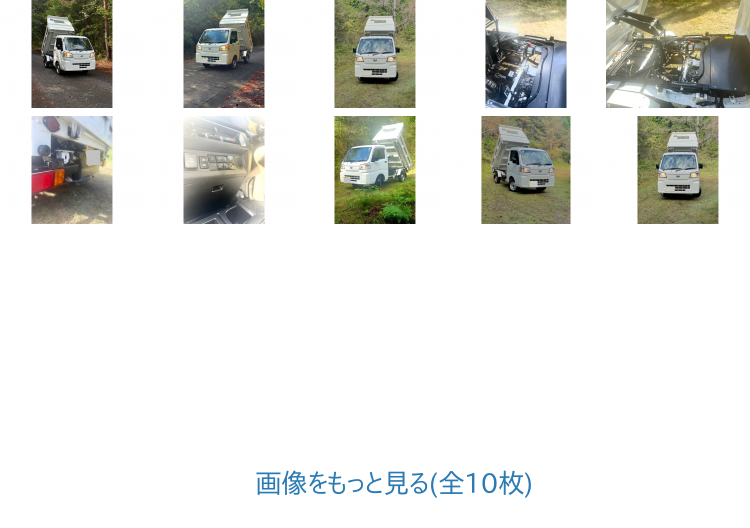Open the side-view truck photo with tilted bed
The image size is (750, 528).
[x=374, y=170]
